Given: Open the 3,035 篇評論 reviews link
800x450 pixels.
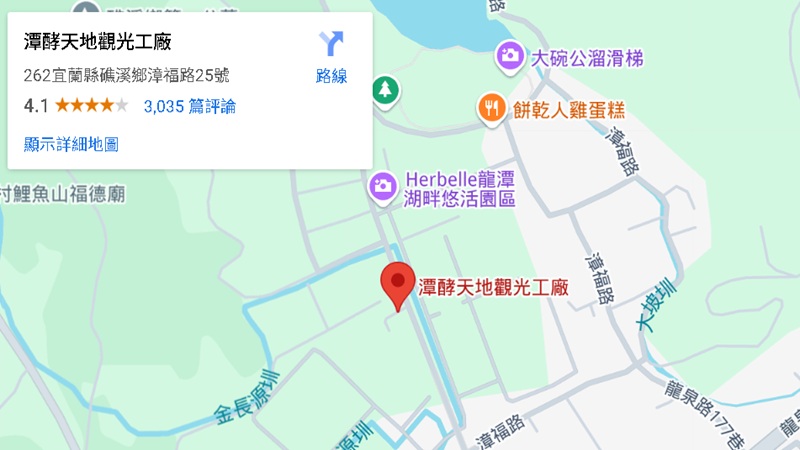Looking at the screenshot, I should click(x=190, y=106).
